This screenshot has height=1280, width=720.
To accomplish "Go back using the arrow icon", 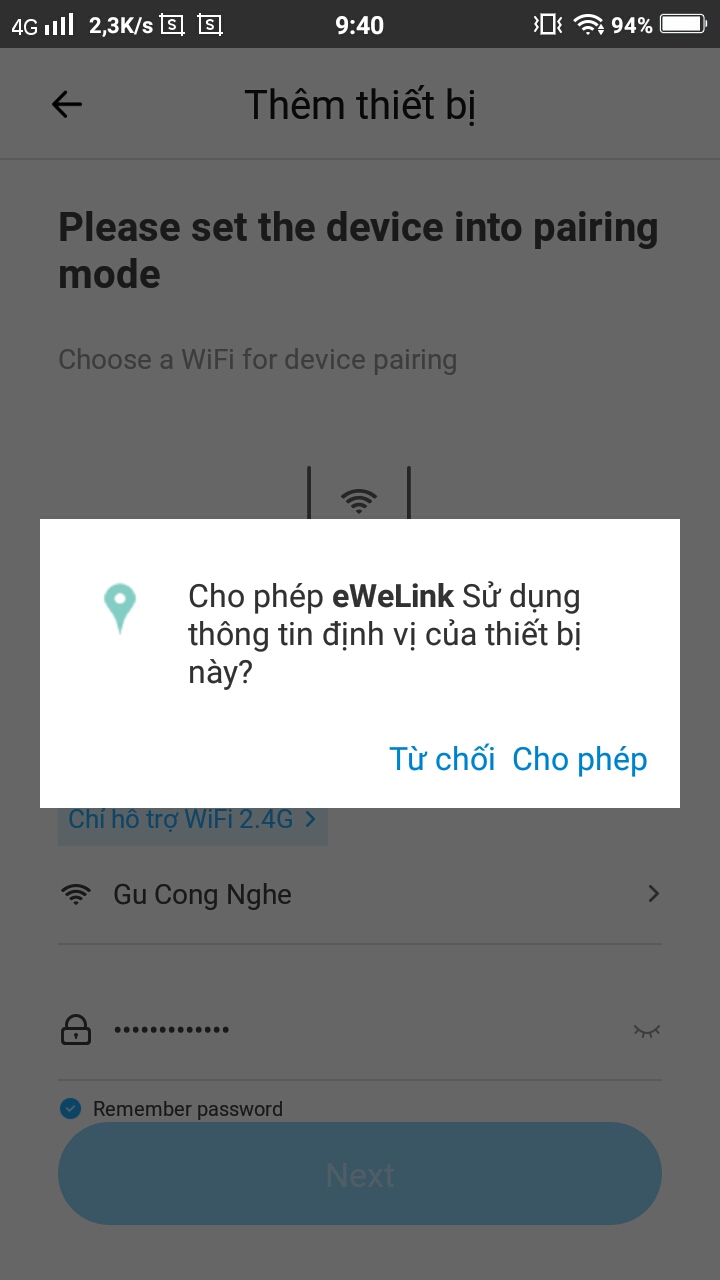I will pos(67,104).
